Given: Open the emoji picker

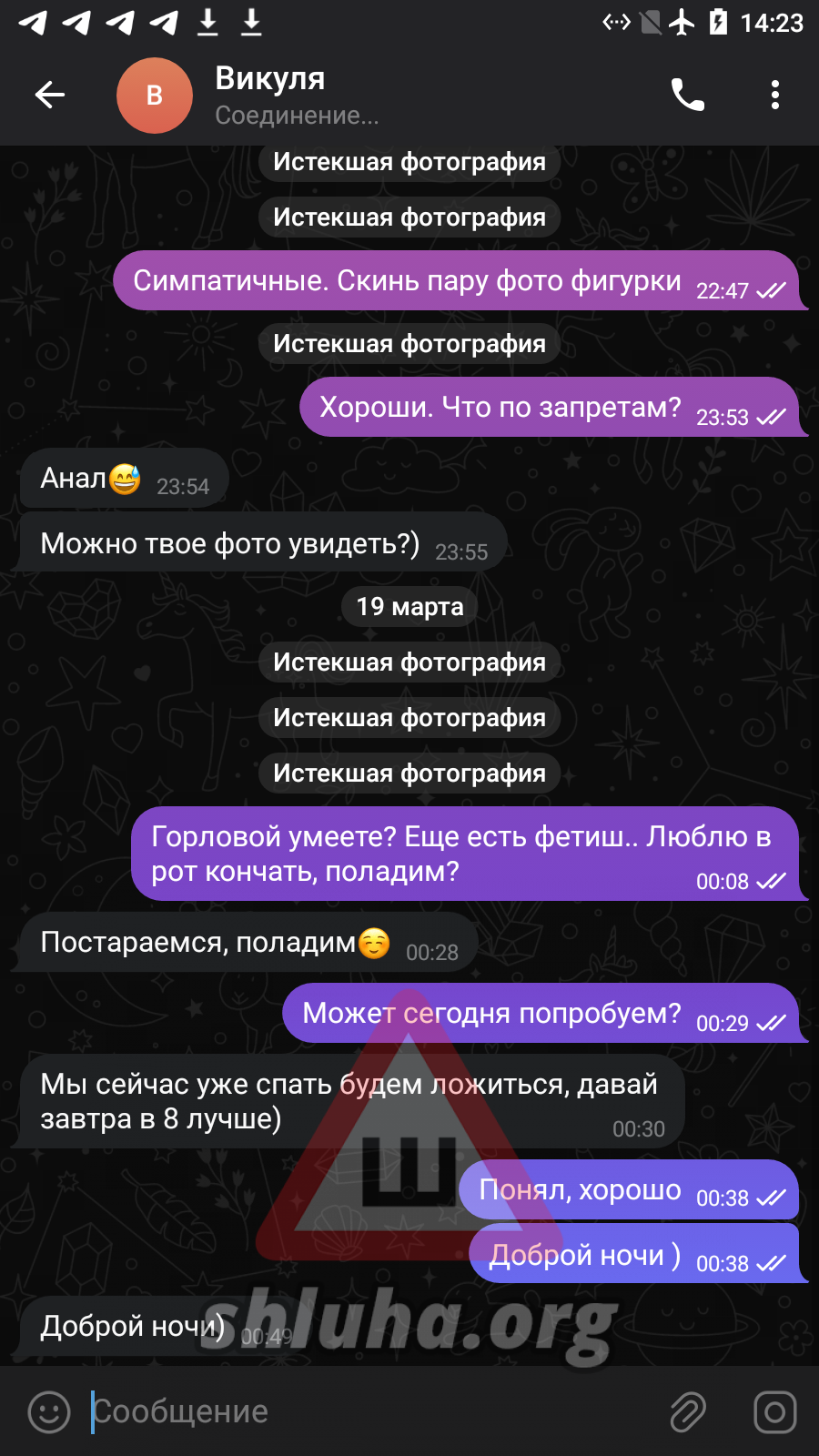Looking at the screenshot, I should (x=49, y=1412).
